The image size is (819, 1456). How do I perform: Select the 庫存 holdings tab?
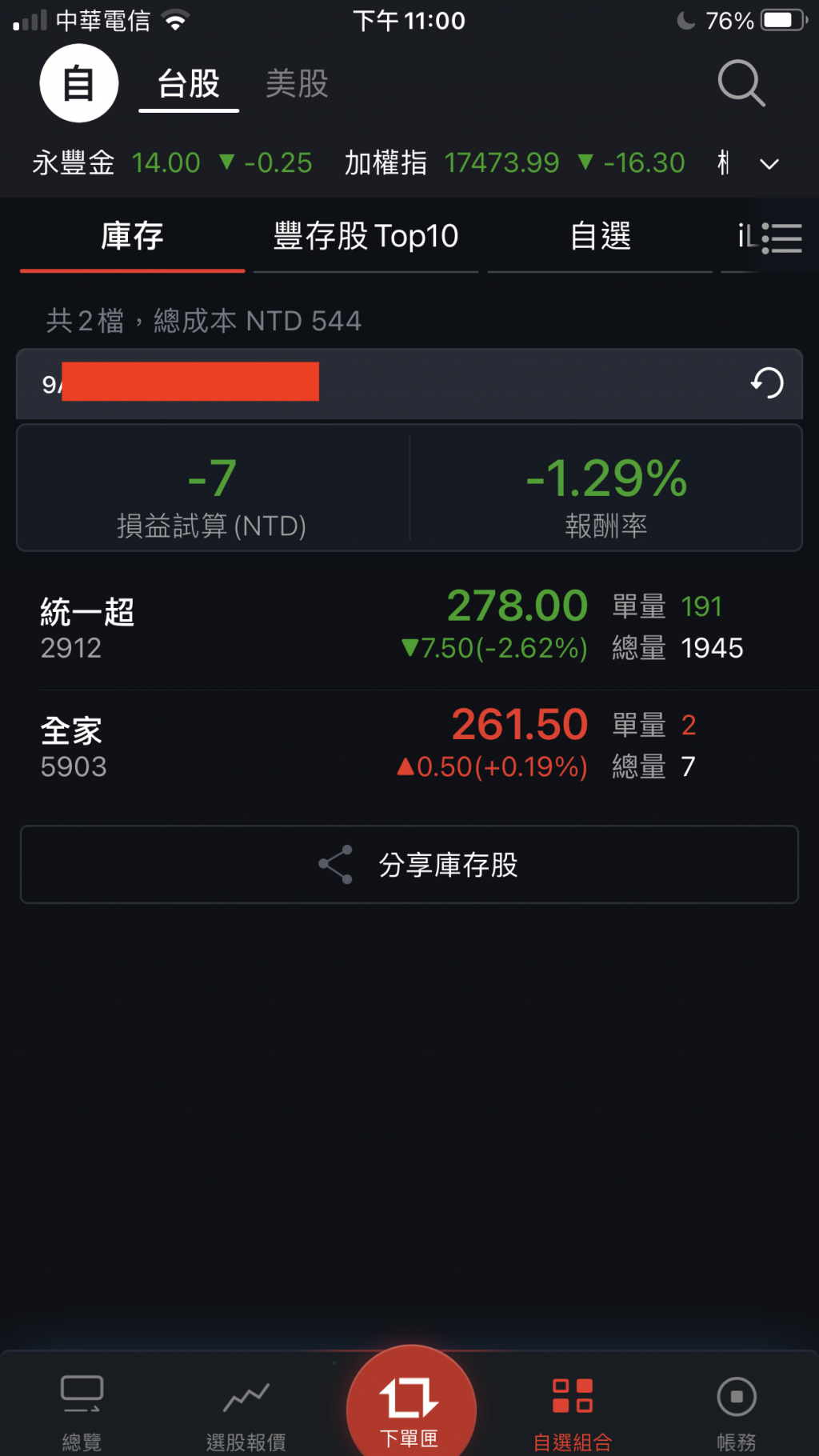(x=132, y=237)
